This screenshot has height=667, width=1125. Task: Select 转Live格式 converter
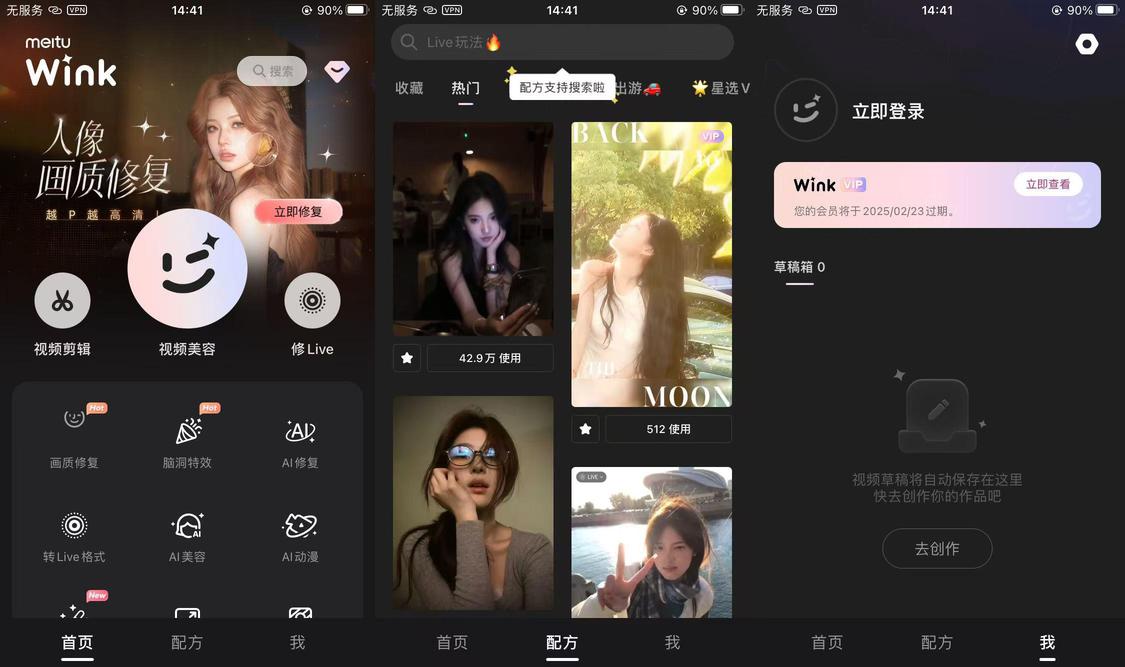tap(74, 536)
